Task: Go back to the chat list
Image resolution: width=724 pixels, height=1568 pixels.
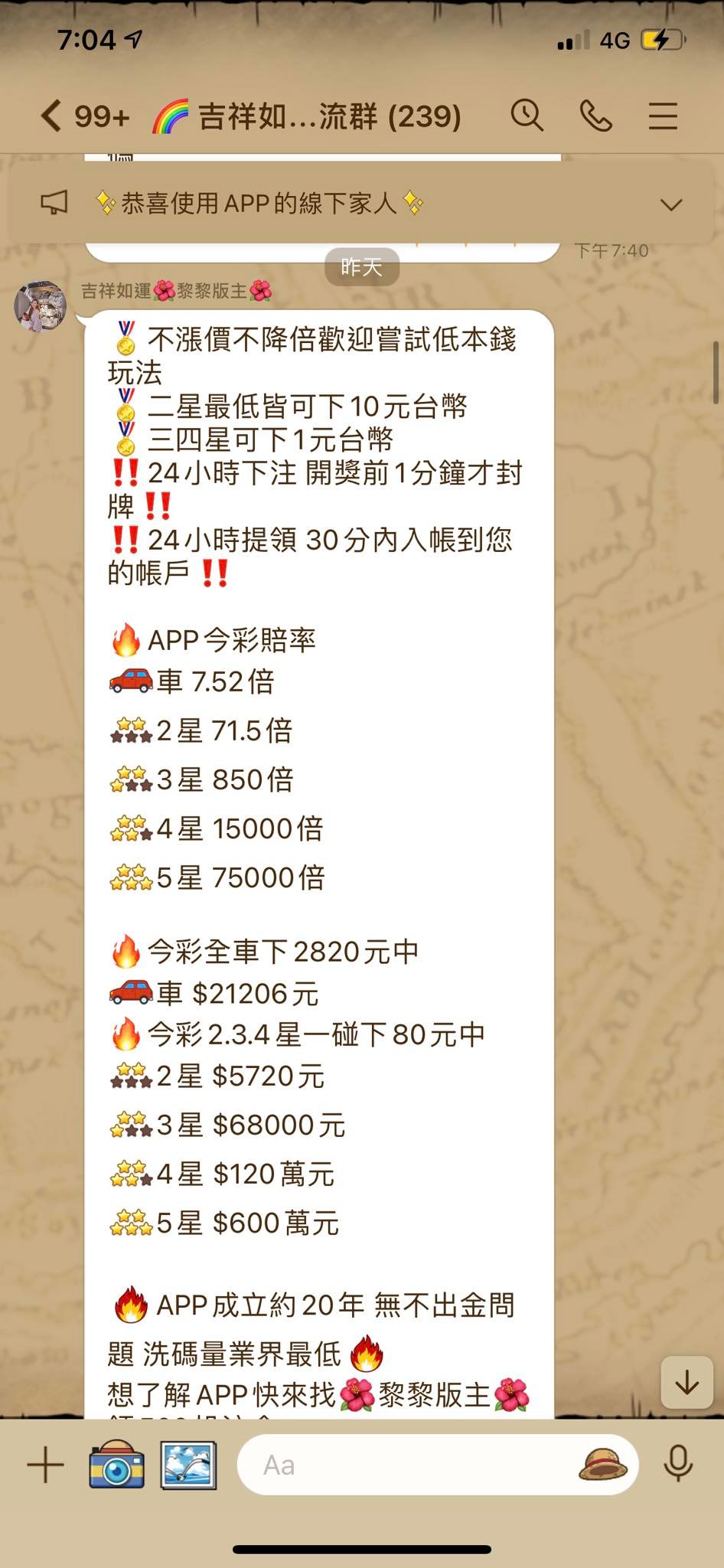Action: (51, 116)
